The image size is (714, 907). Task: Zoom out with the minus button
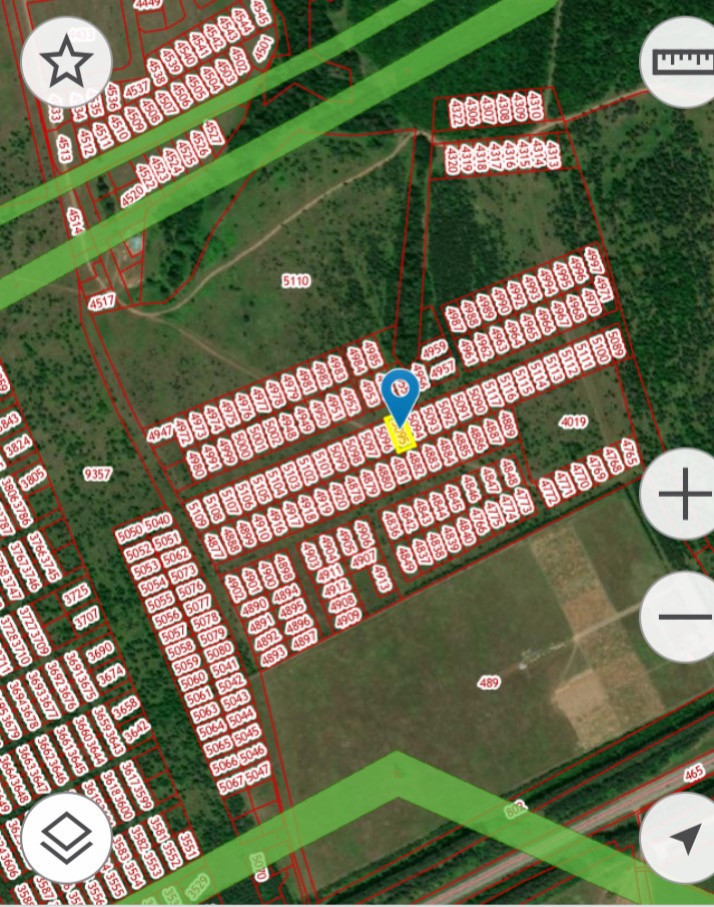[683, 616]
